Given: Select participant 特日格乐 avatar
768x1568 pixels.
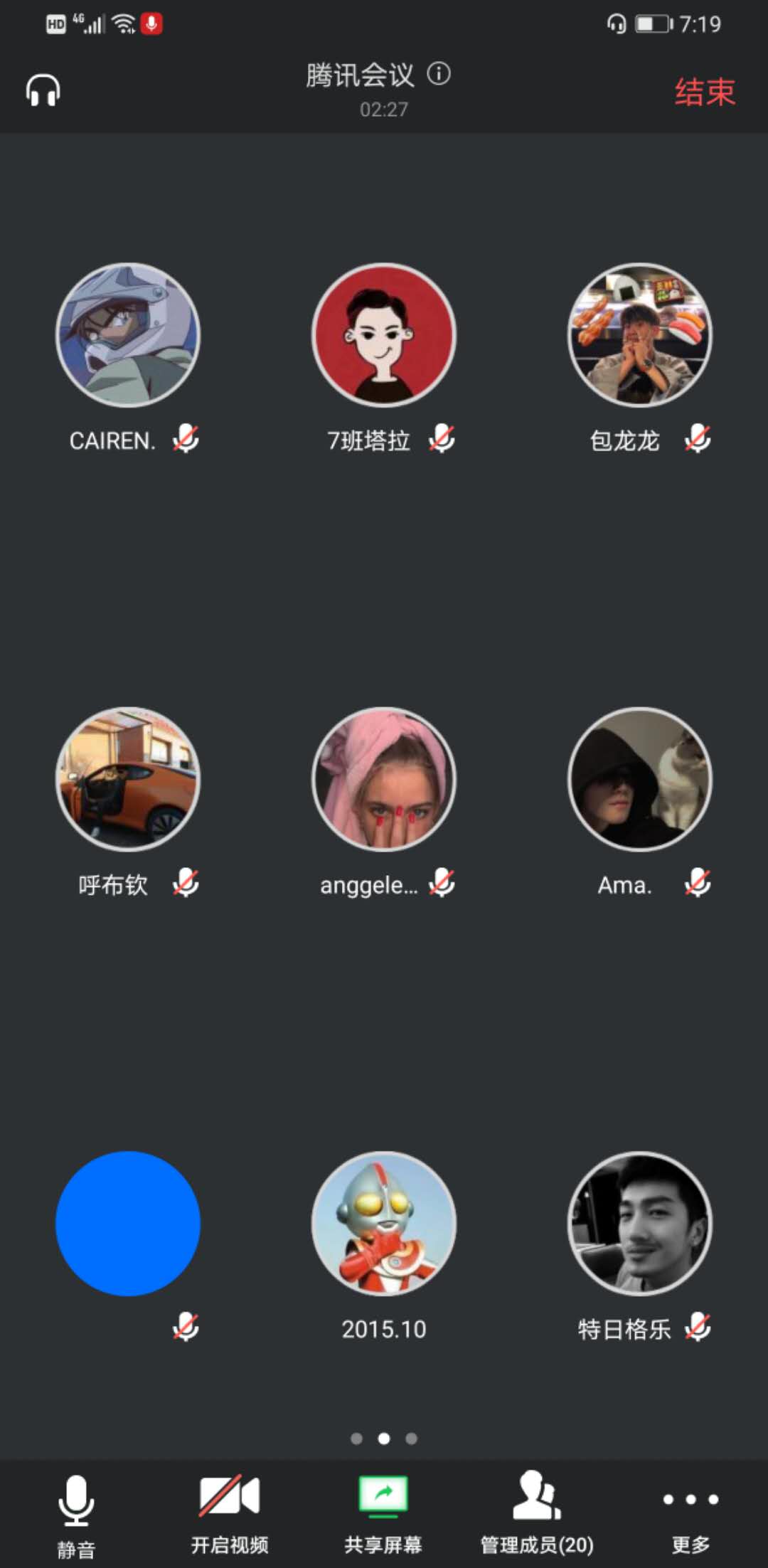Looking at the screenshot, I should click(x=640, y=1223).
